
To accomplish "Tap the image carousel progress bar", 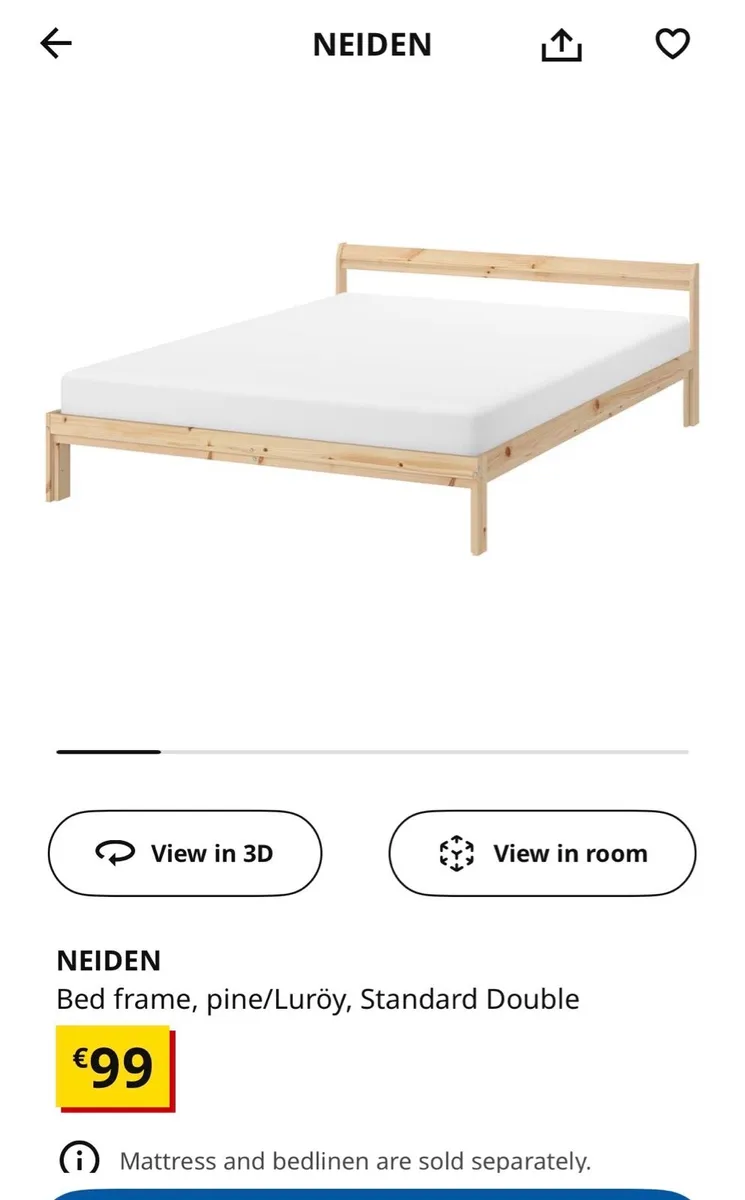I will [372, 751].
